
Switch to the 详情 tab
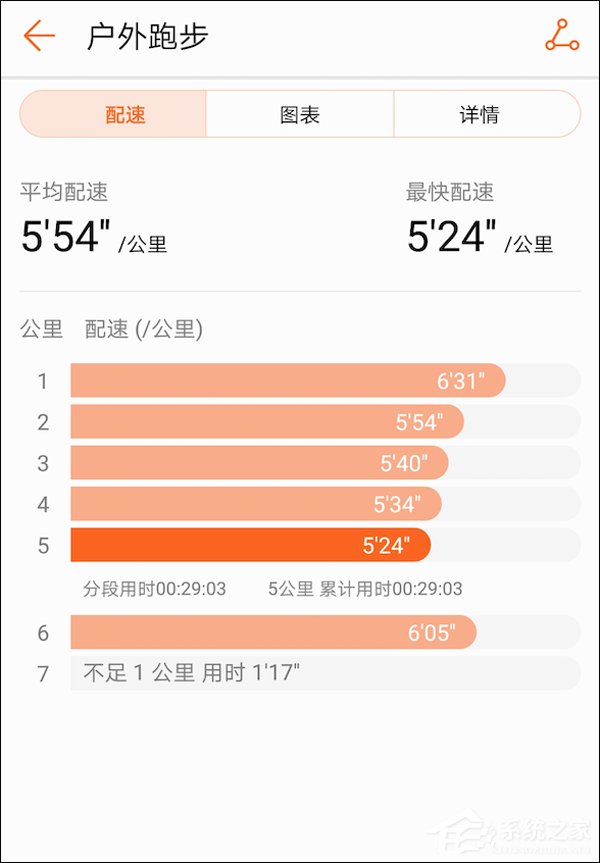(480, 114)
